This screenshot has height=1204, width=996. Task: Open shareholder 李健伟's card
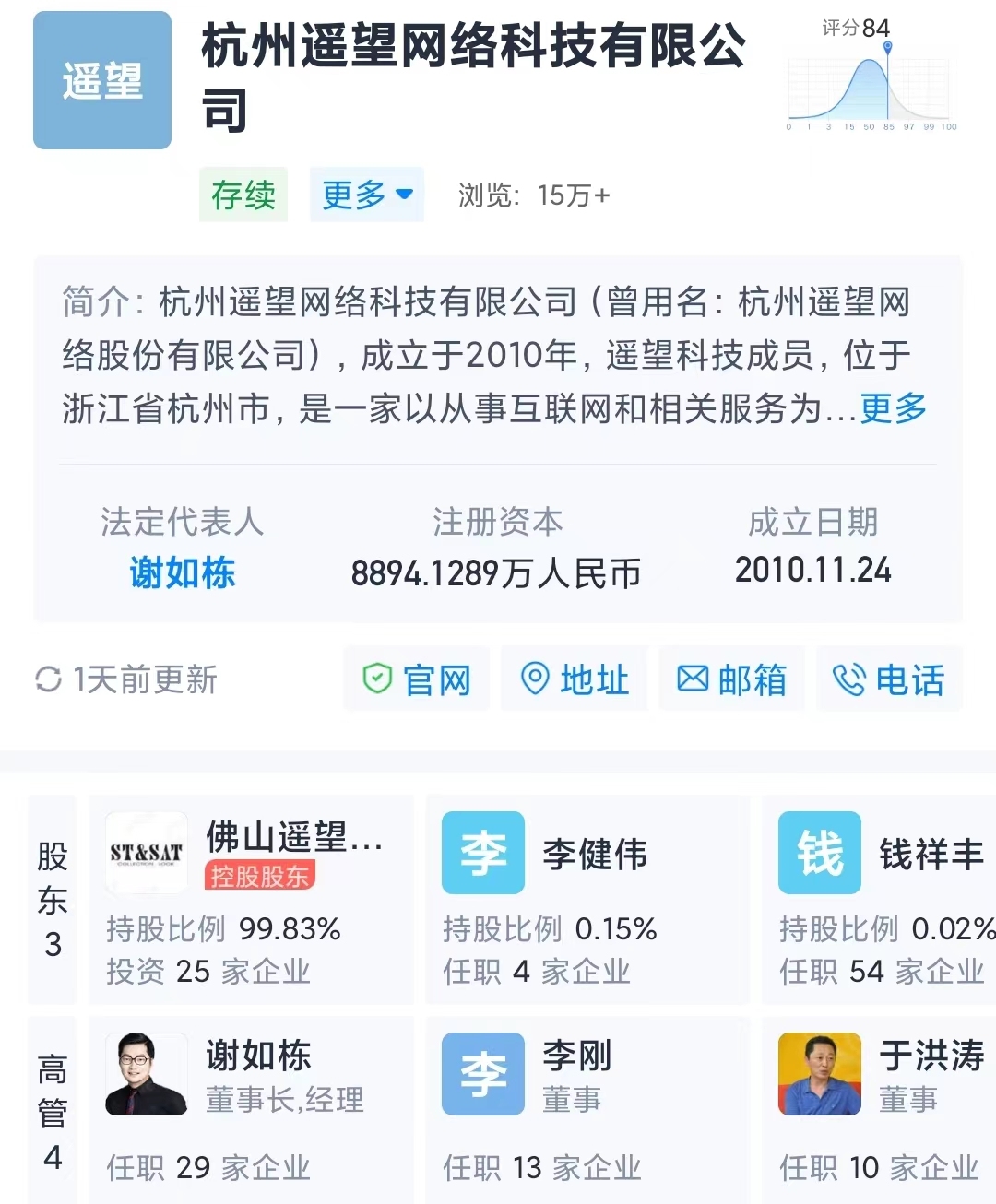[587, 899]
